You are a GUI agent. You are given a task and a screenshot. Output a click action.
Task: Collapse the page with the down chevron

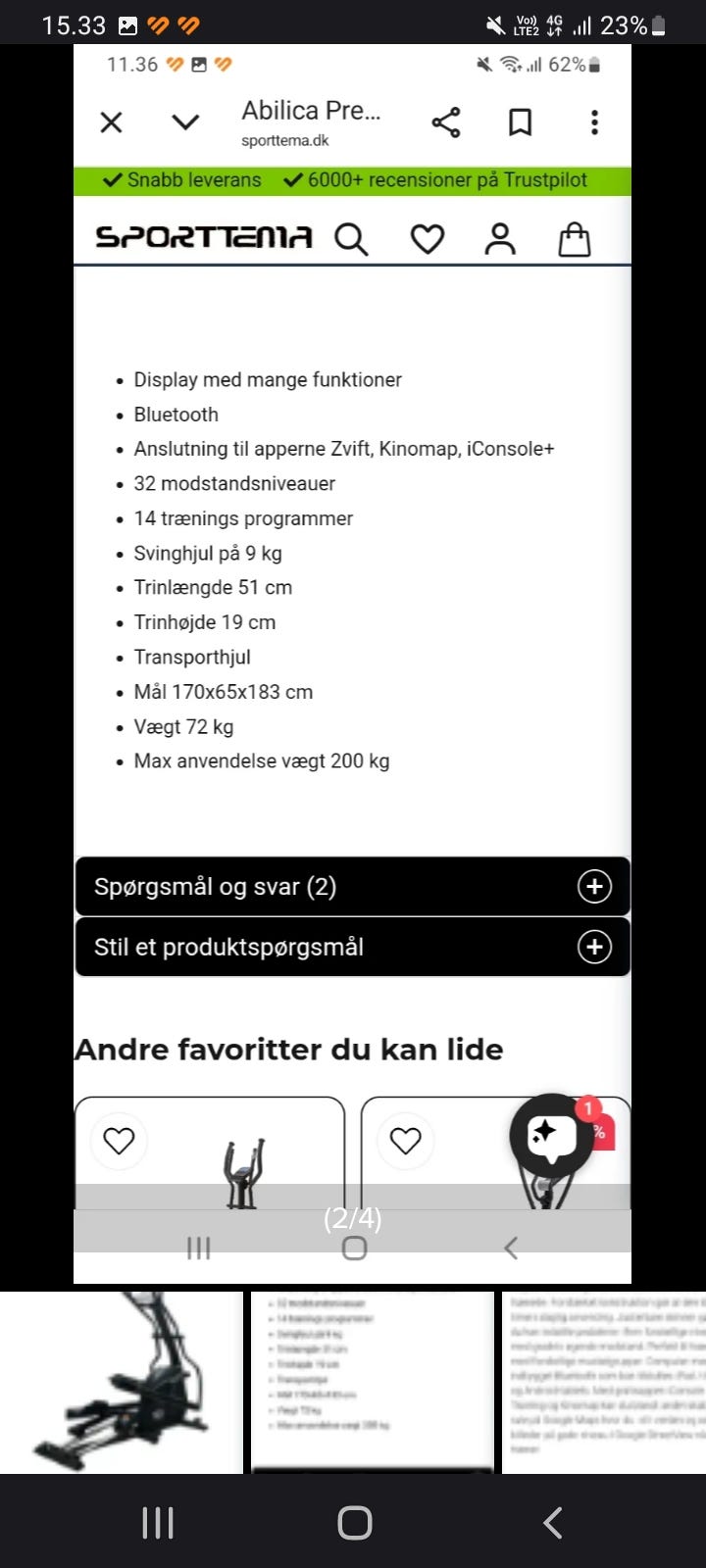(x=184, y=122)
